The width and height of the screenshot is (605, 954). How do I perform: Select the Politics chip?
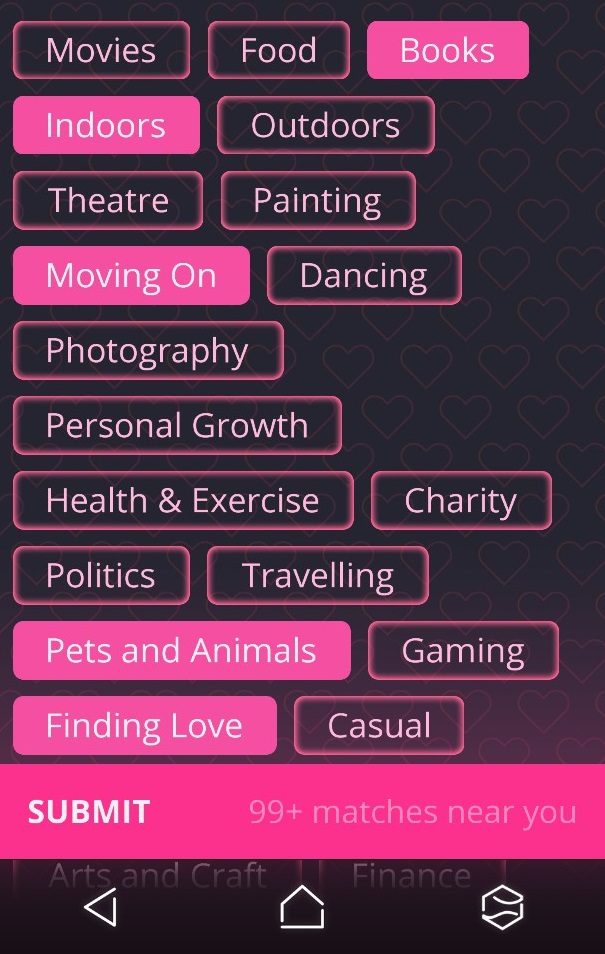pyautogui.click(x=101, y=575)
